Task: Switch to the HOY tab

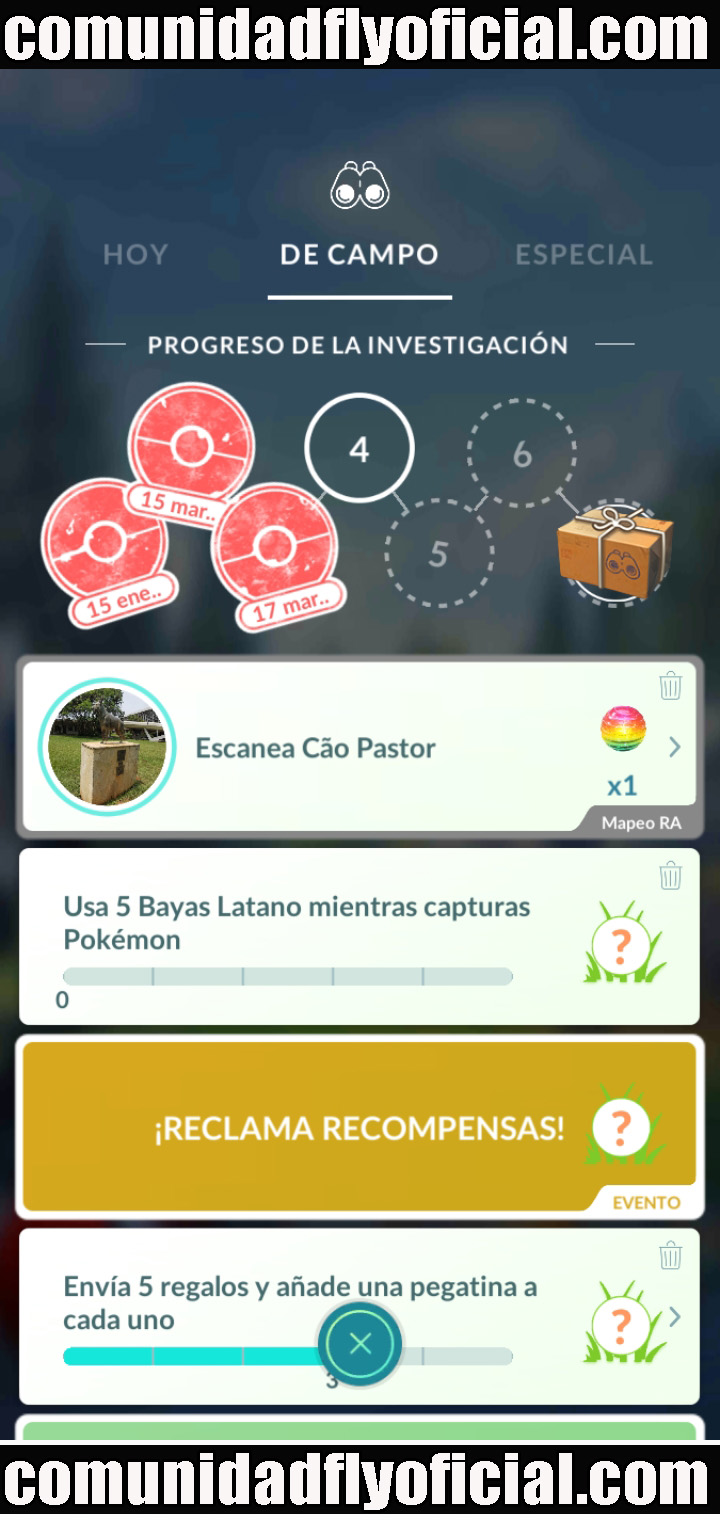Action: coord(135,255)
